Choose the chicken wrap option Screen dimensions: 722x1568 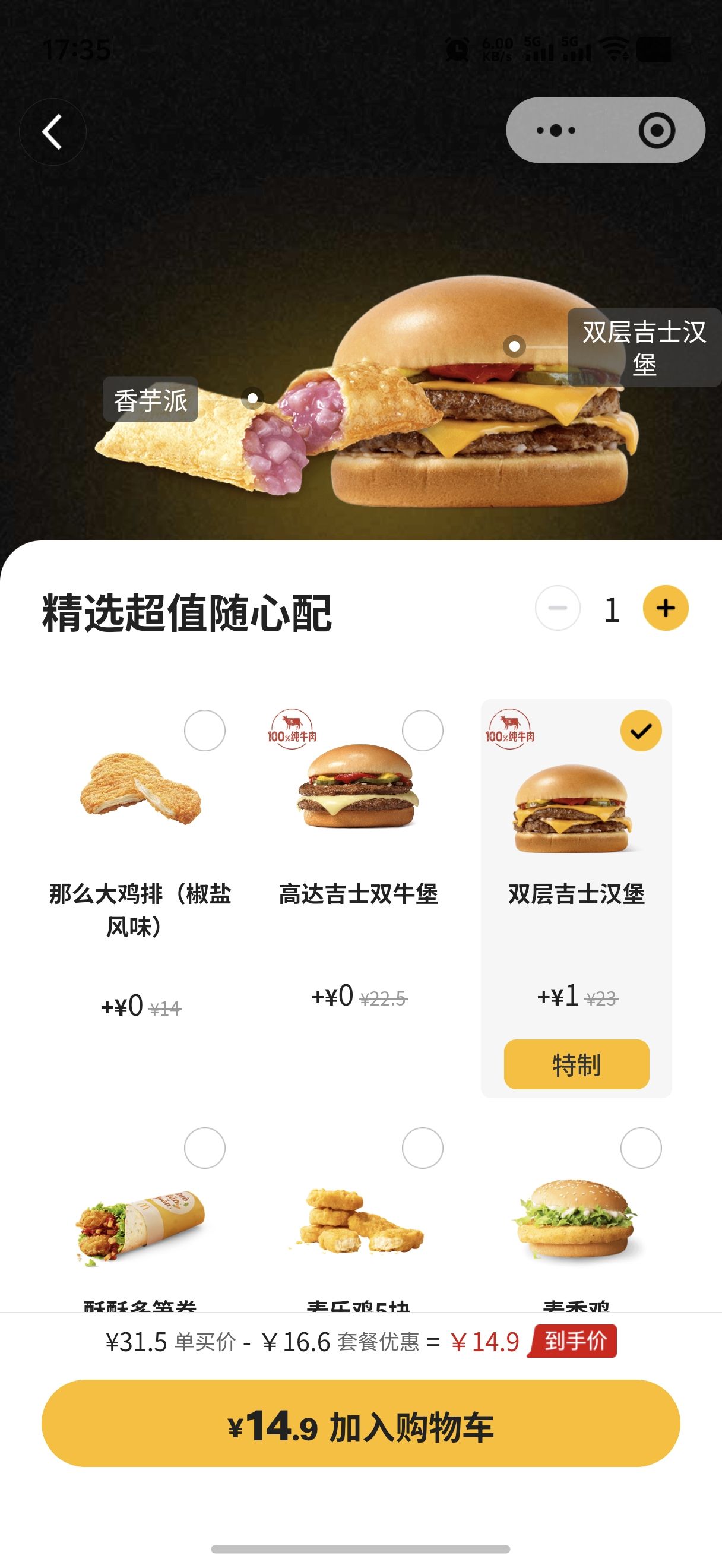(204, 1148)
